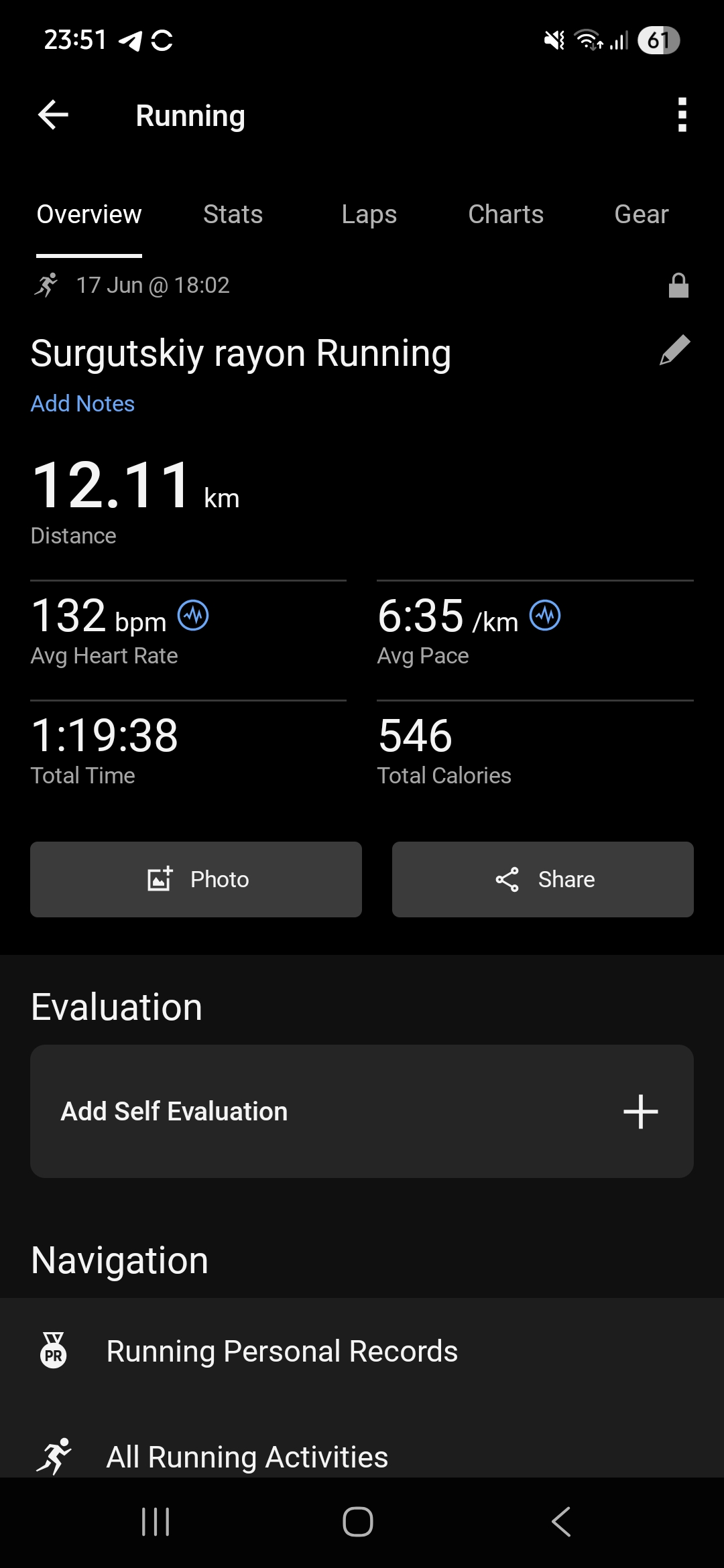724x1568 pixels.
Task: View the Gear tab
Action: click(x=642, y=214)
